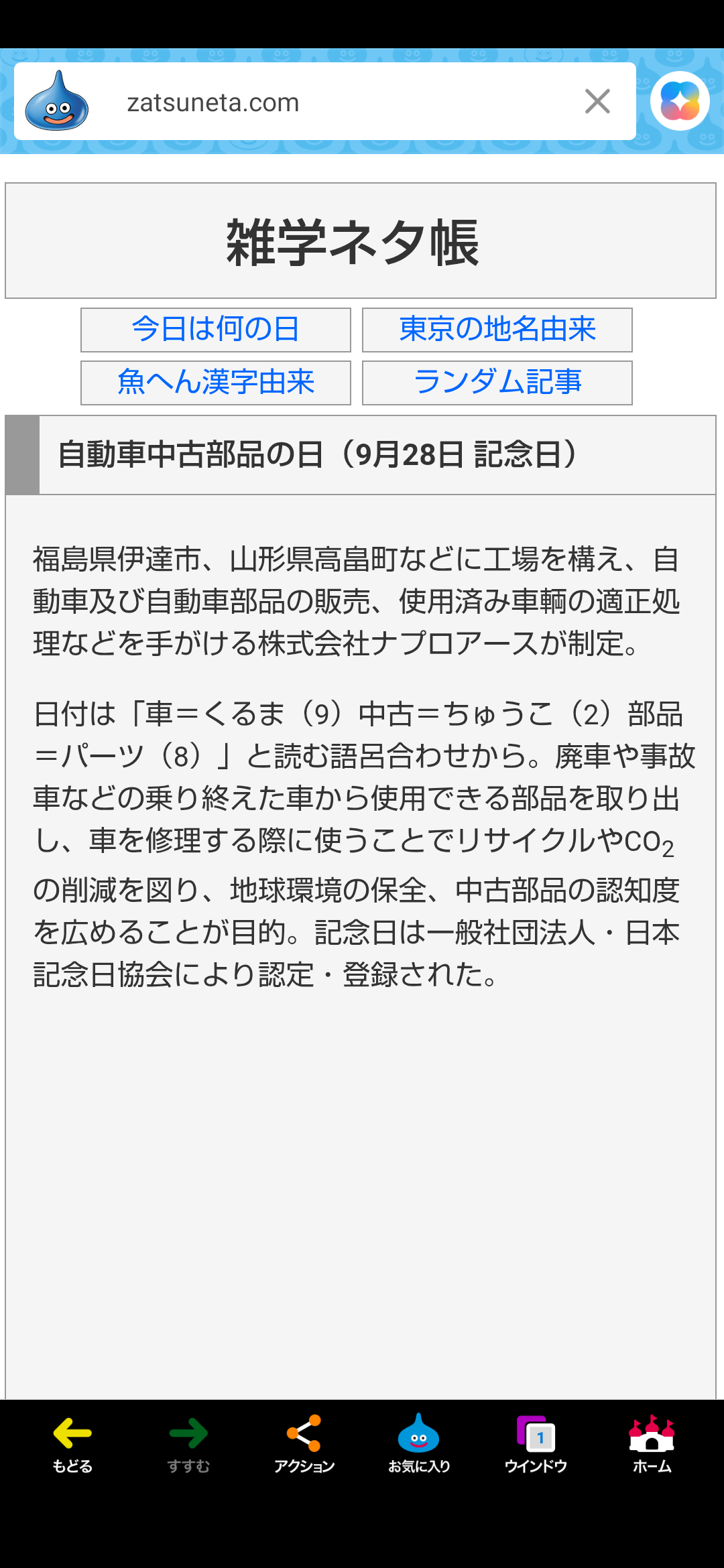Open a ランダム記事 random article
This screenshot has width=724, height=1568.
click(x=497, y=383)
